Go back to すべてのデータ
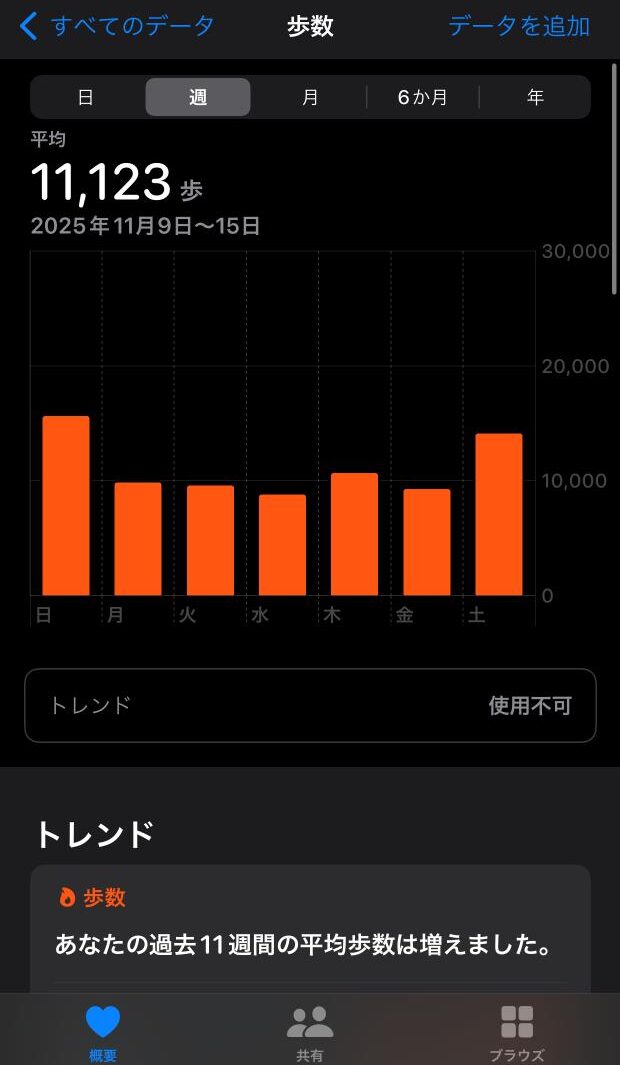The image size is (620, 1065). point(118,27)
